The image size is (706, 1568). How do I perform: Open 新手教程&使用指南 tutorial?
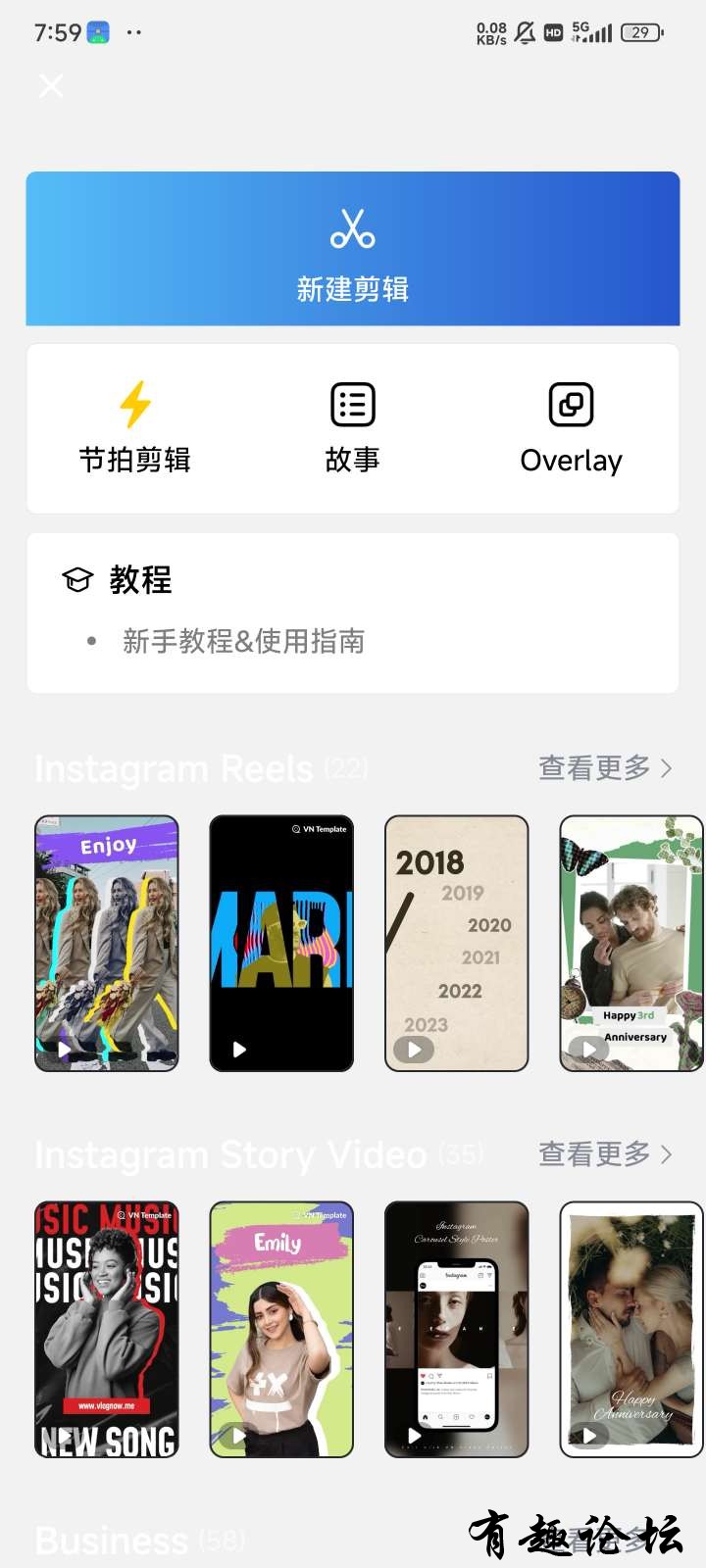click(x=243, y=642)
